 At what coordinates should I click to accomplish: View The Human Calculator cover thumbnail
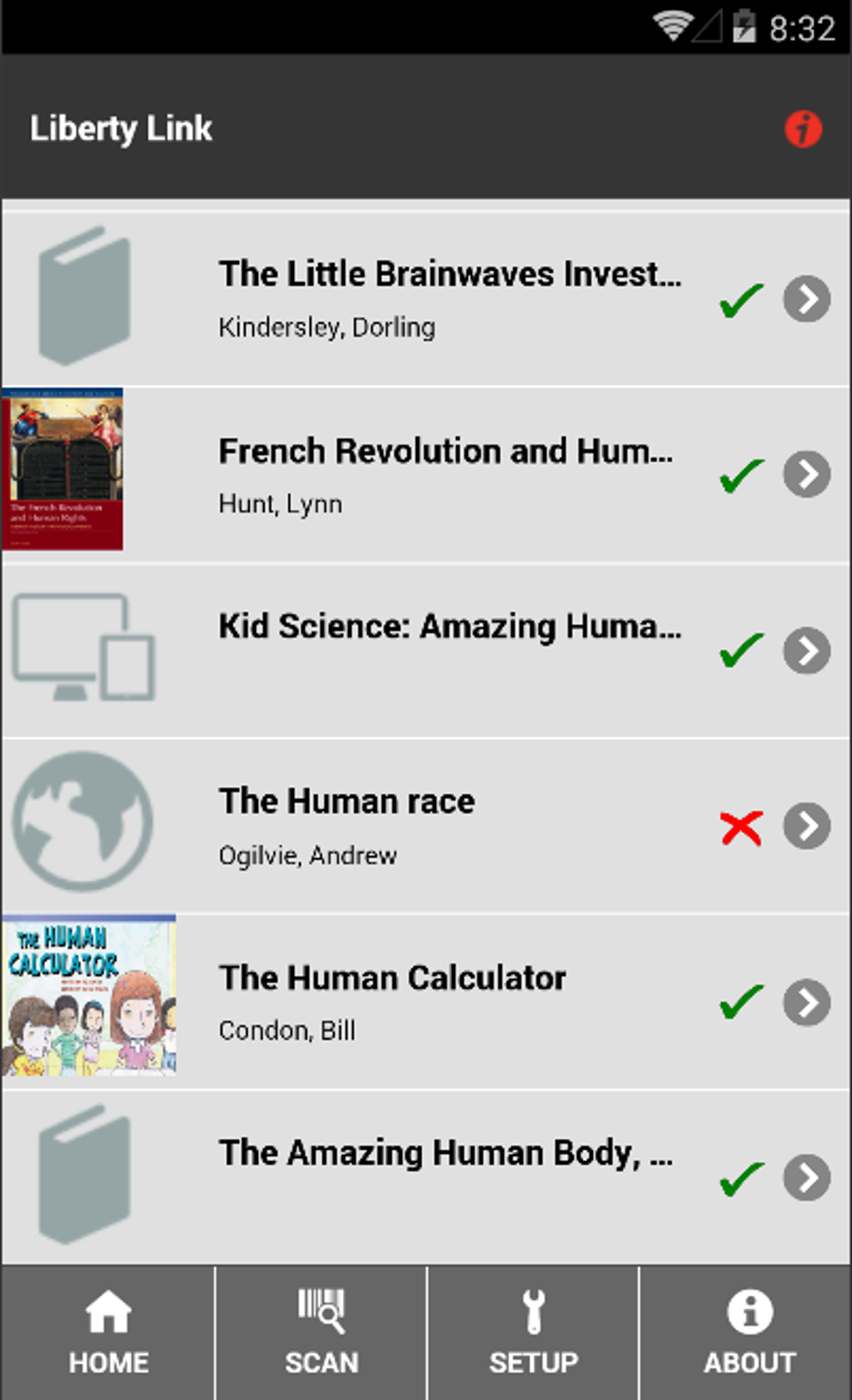[89, 994]
